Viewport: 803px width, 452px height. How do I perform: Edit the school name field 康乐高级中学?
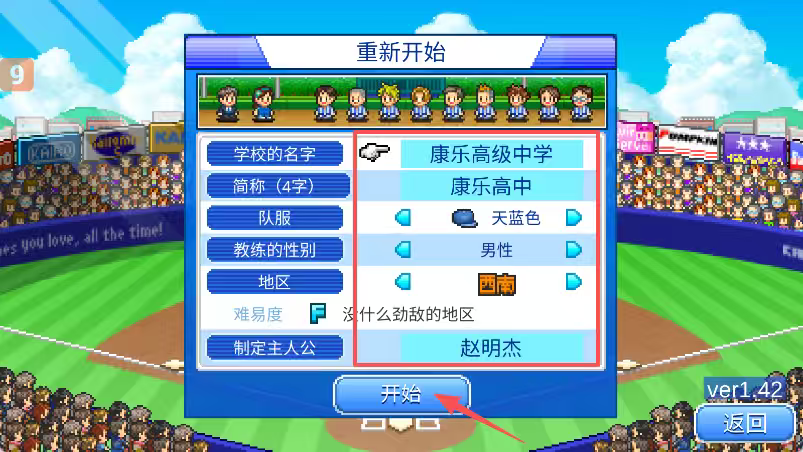click(491, 154)
